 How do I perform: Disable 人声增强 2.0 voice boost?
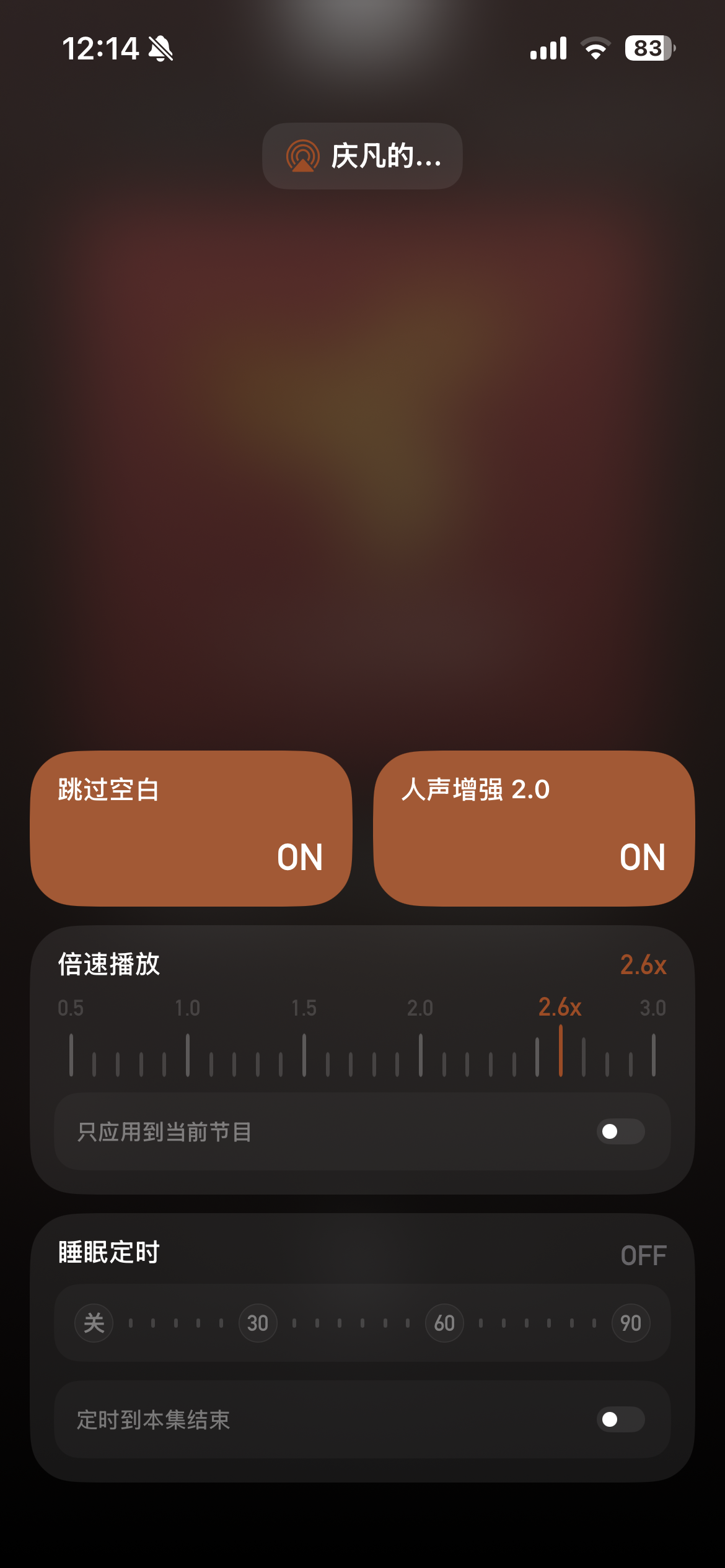(534, 829)
